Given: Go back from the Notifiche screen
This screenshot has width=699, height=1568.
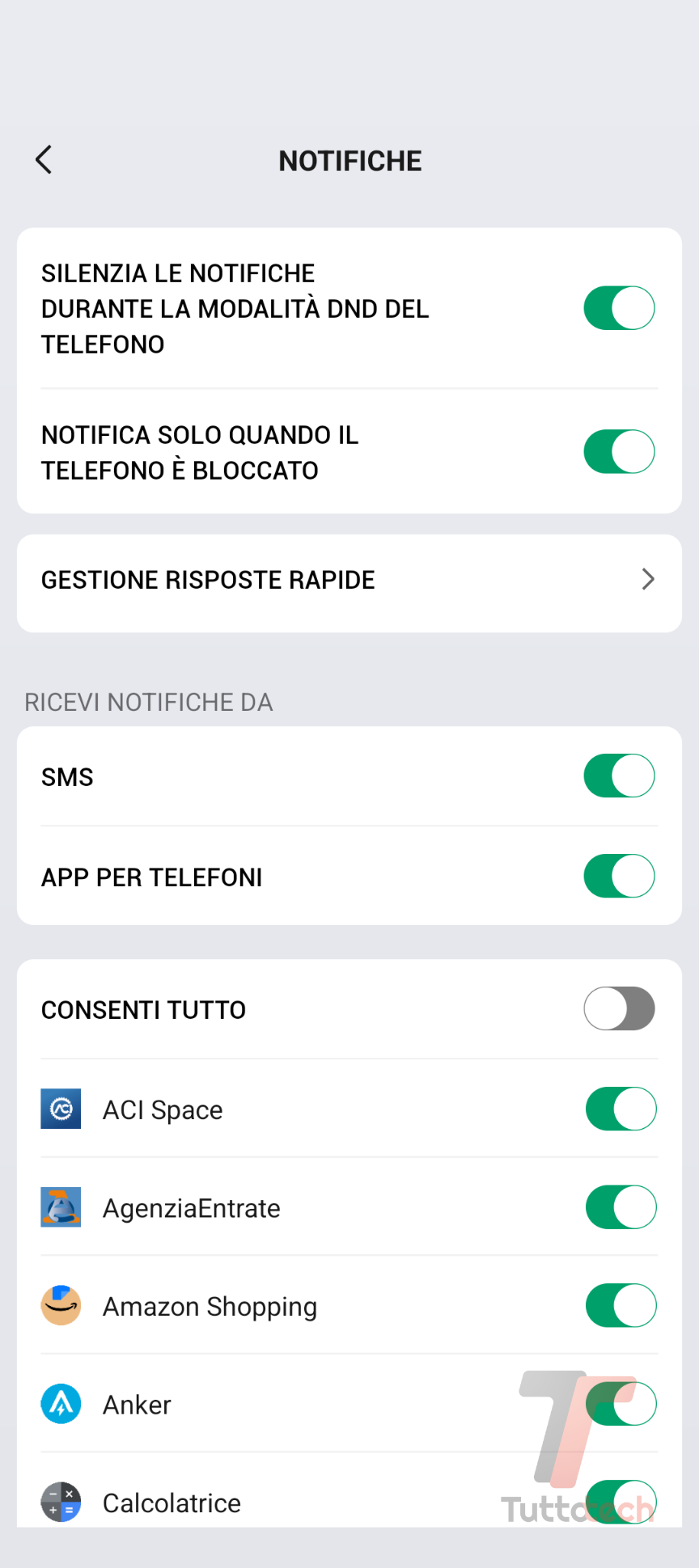Looking at the screenshot, I should (44, 160).
